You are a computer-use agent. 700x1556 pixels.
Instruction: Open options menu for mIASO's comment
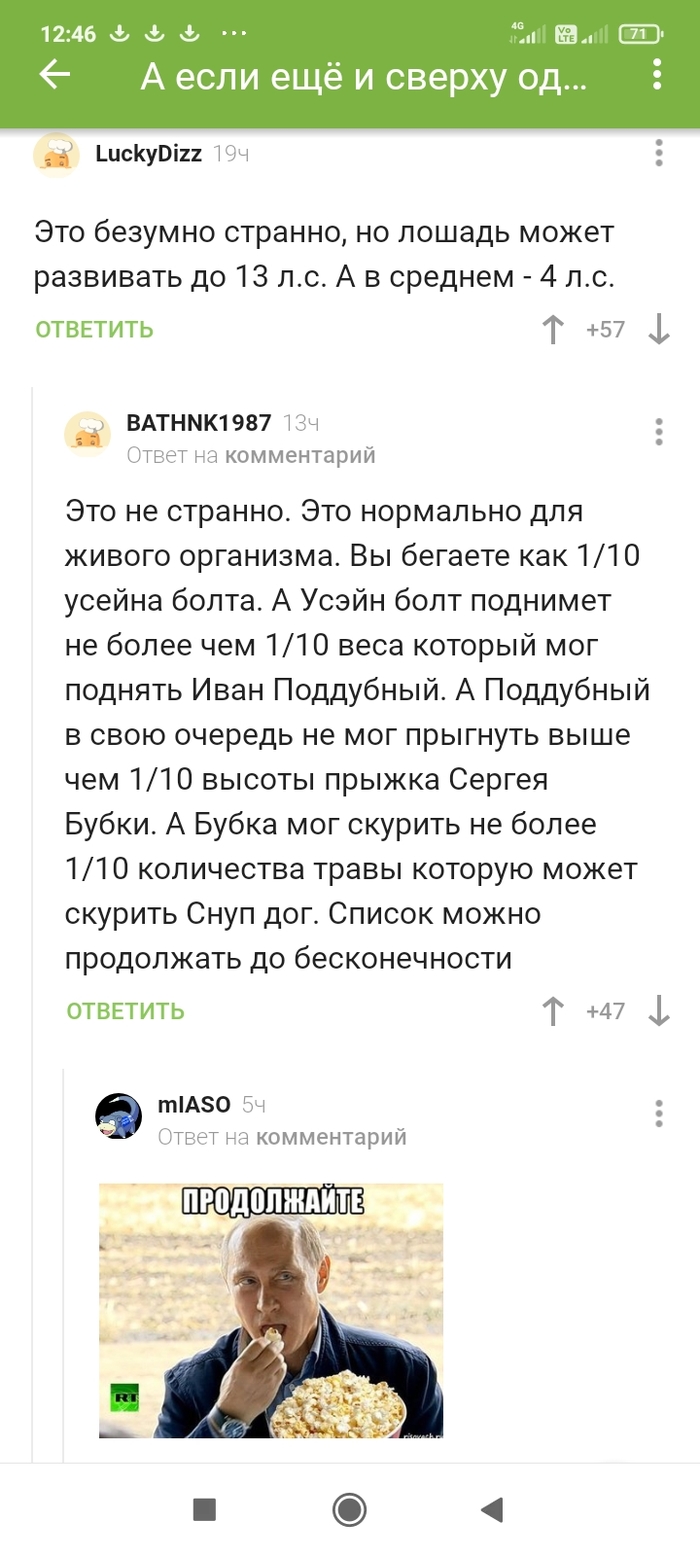659,1113
